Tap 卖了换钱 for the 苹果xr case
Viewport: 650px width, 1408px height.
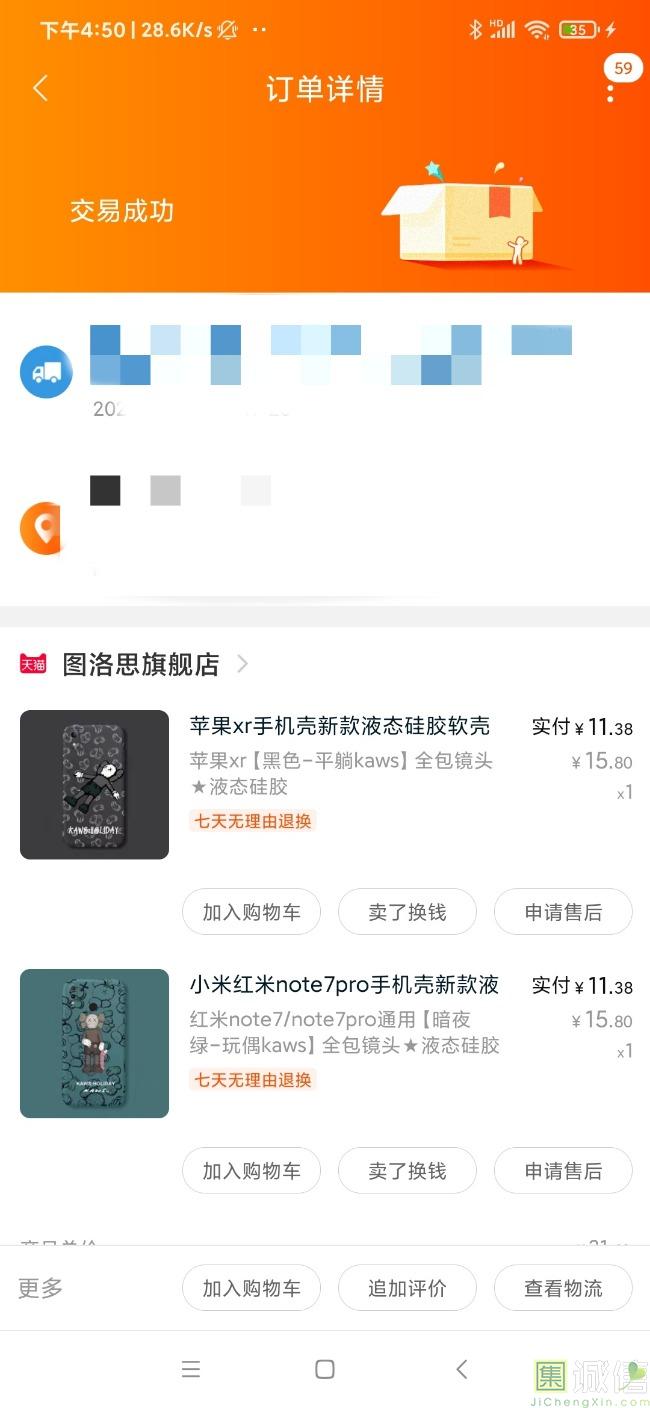tap(407, 912)
